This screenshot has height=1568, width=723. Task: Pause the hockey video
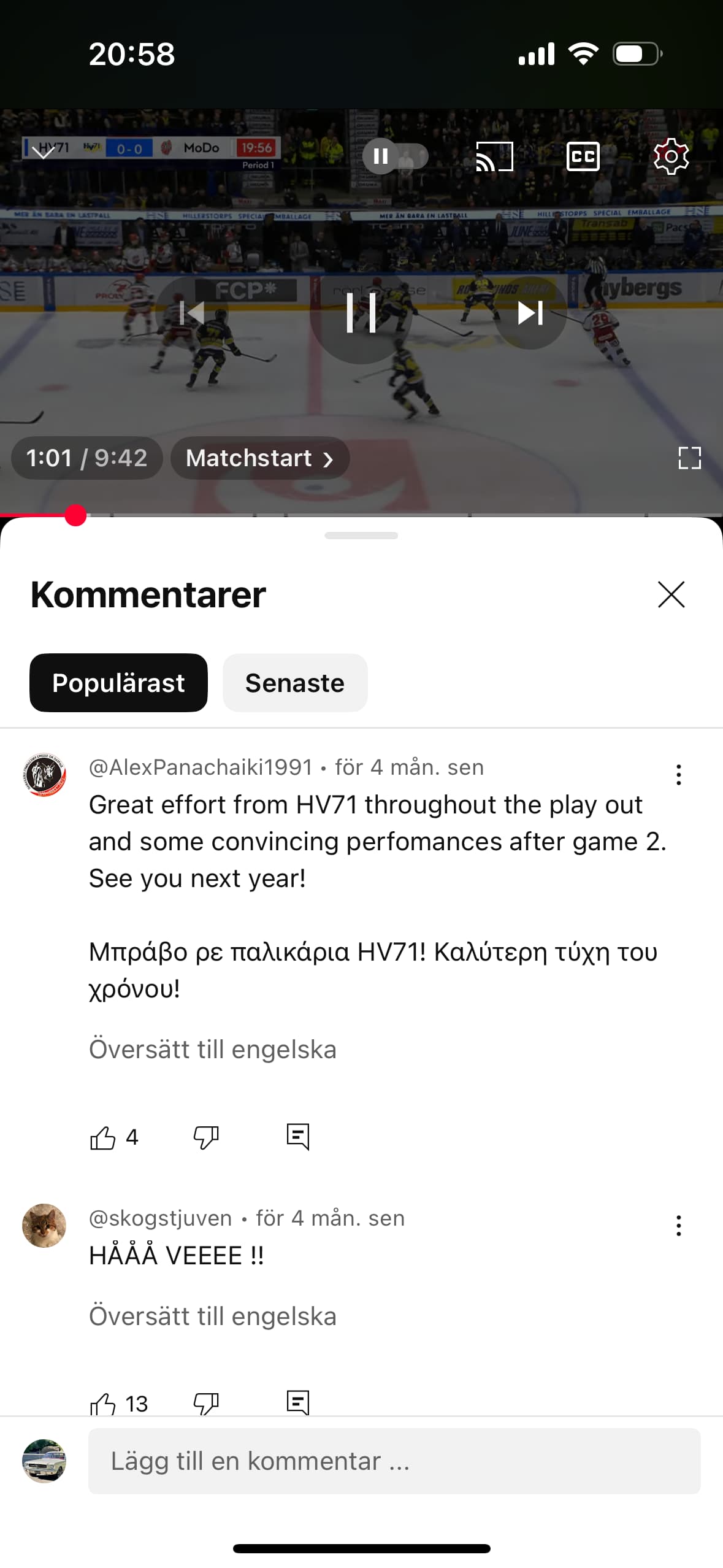[x=361, y=313]
